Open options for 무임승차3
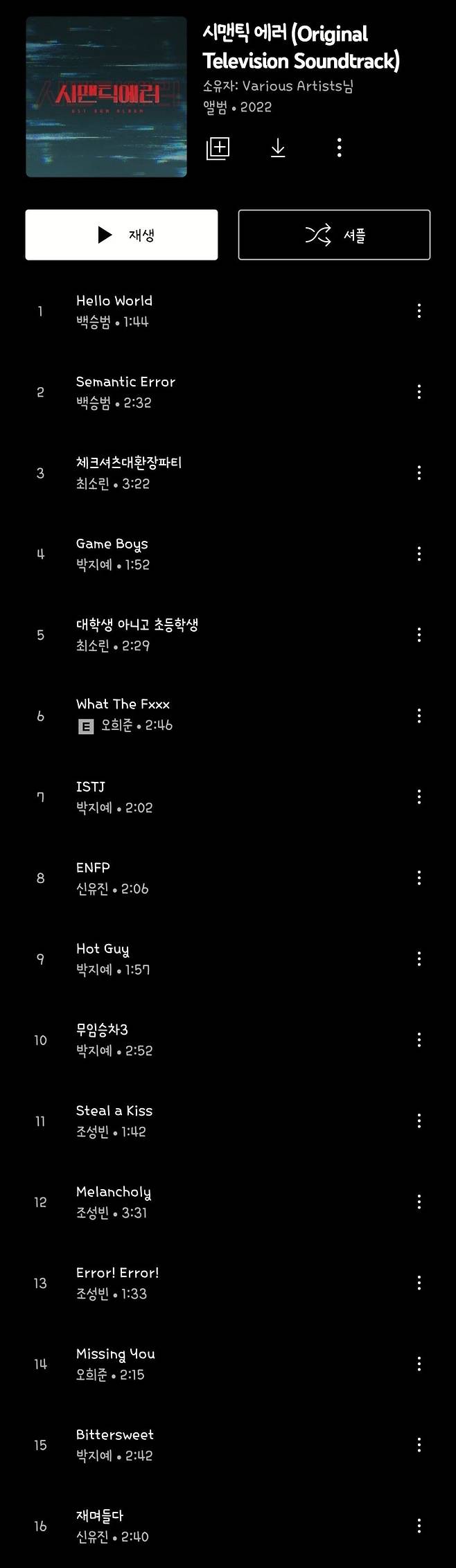Viewport: 456px width, 1568px height. point(419,1040)
